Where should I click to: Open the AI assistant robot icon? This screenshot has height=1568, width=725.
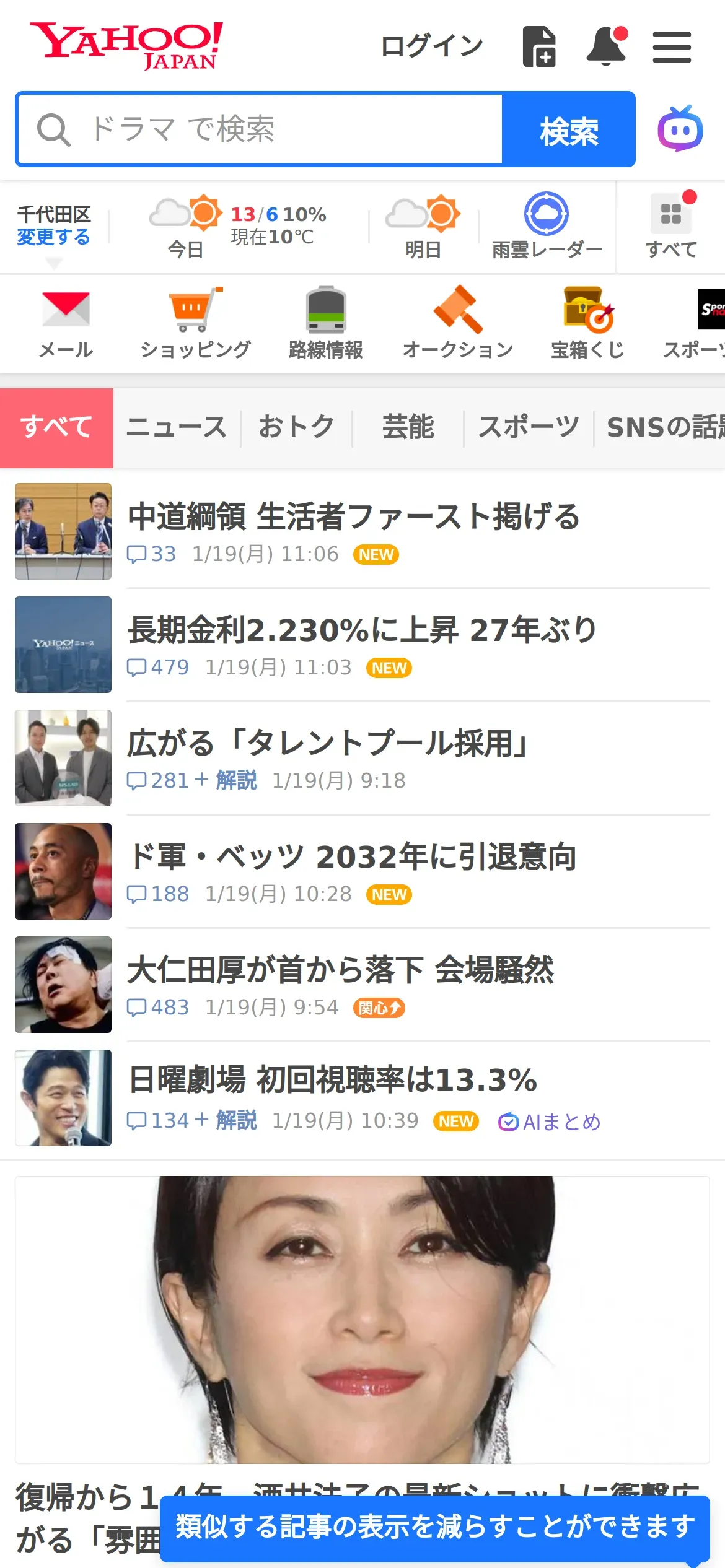(x=680, y=129)
